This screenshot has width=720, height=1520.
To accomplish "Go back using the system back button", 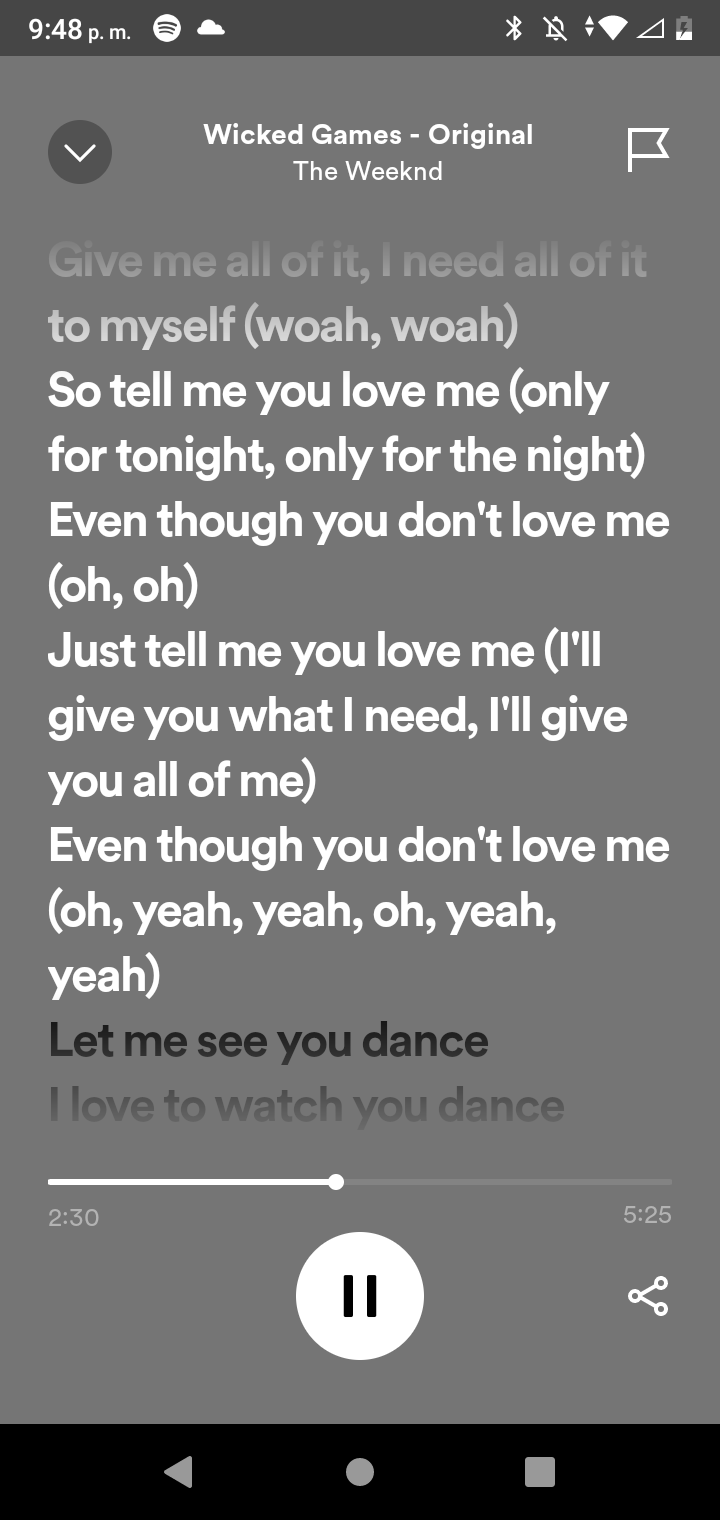I will [178, 1471].
